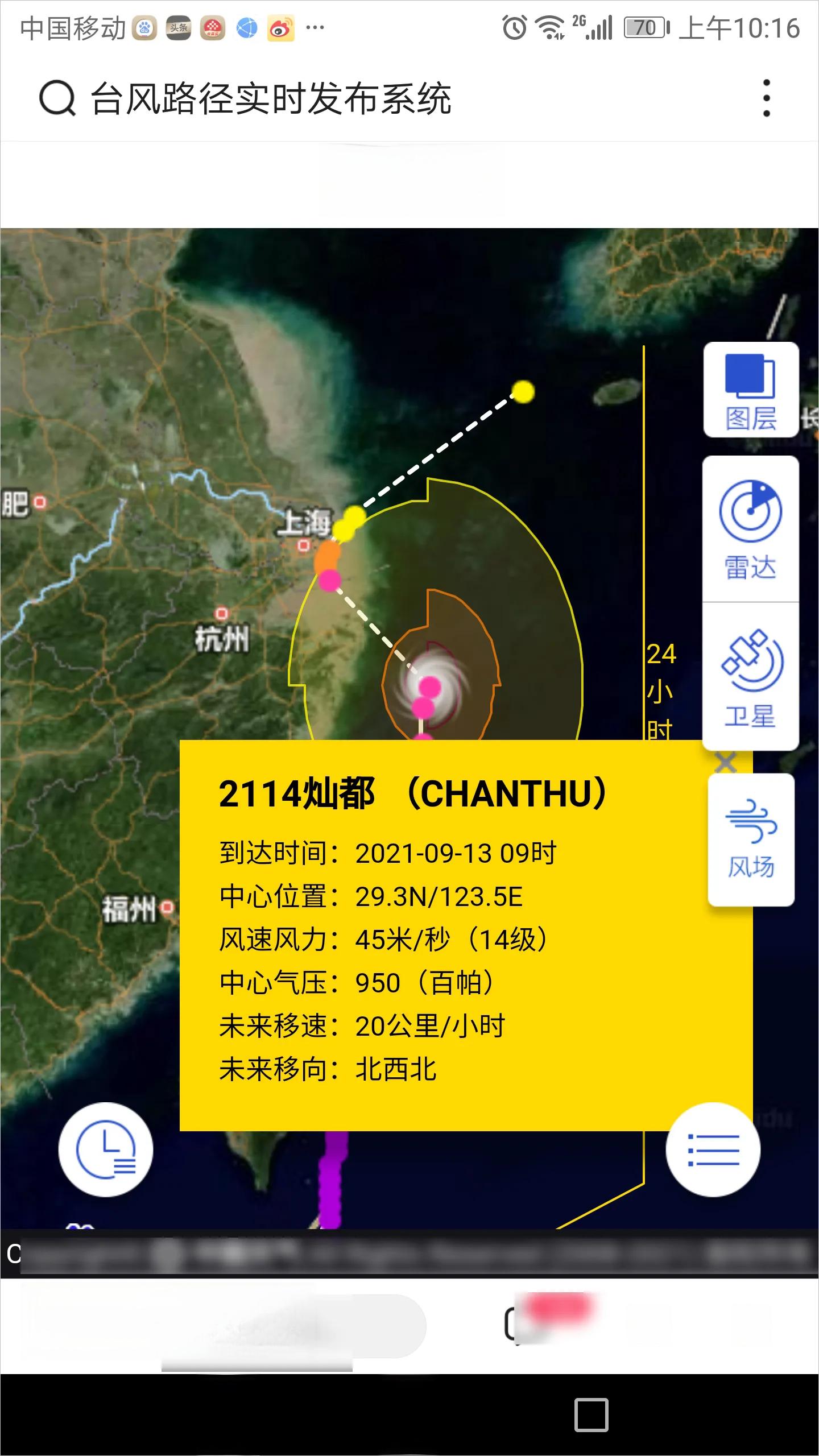Open the typhoon list button
Screen dimensions: 819x1456
coord(713,1149)
